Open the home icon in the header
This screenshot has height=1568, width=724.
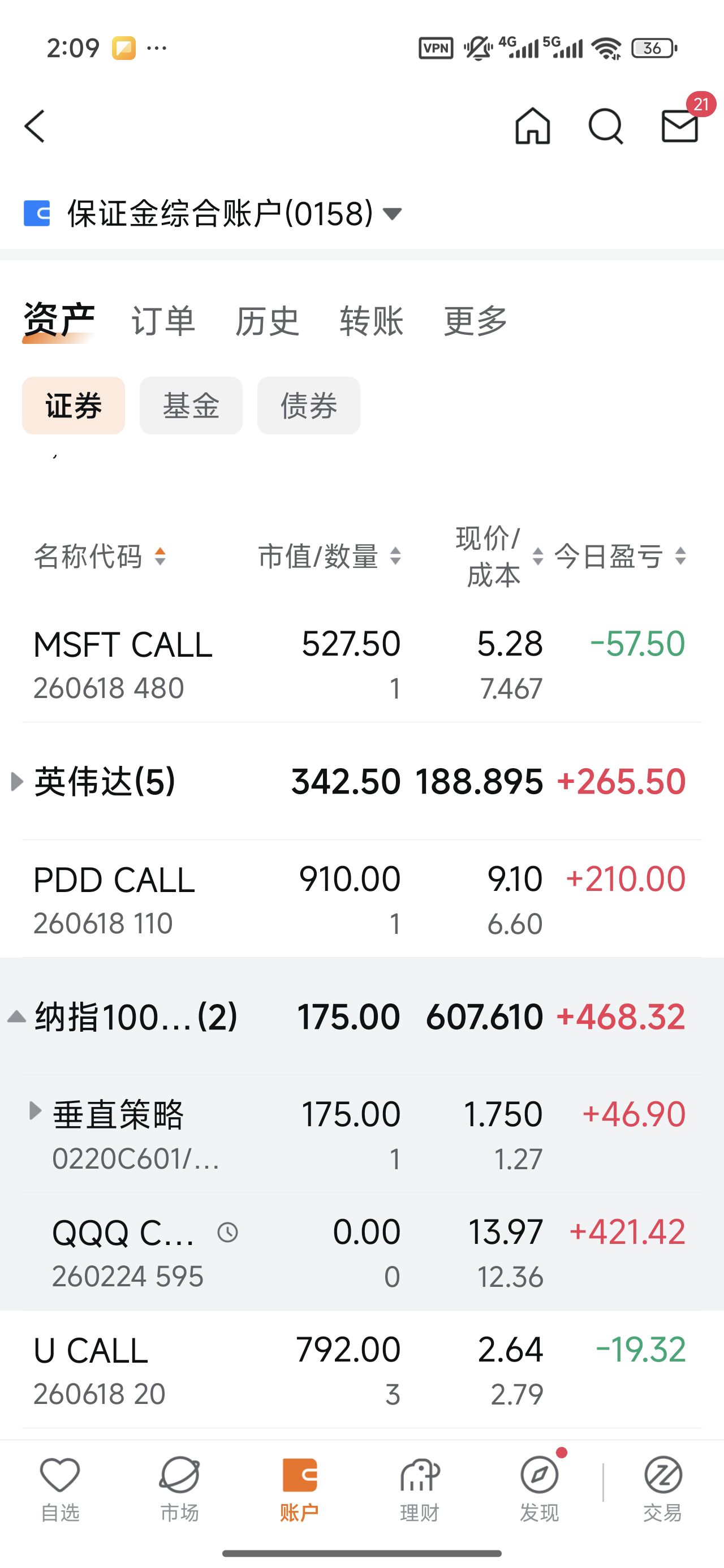point(532,126)
